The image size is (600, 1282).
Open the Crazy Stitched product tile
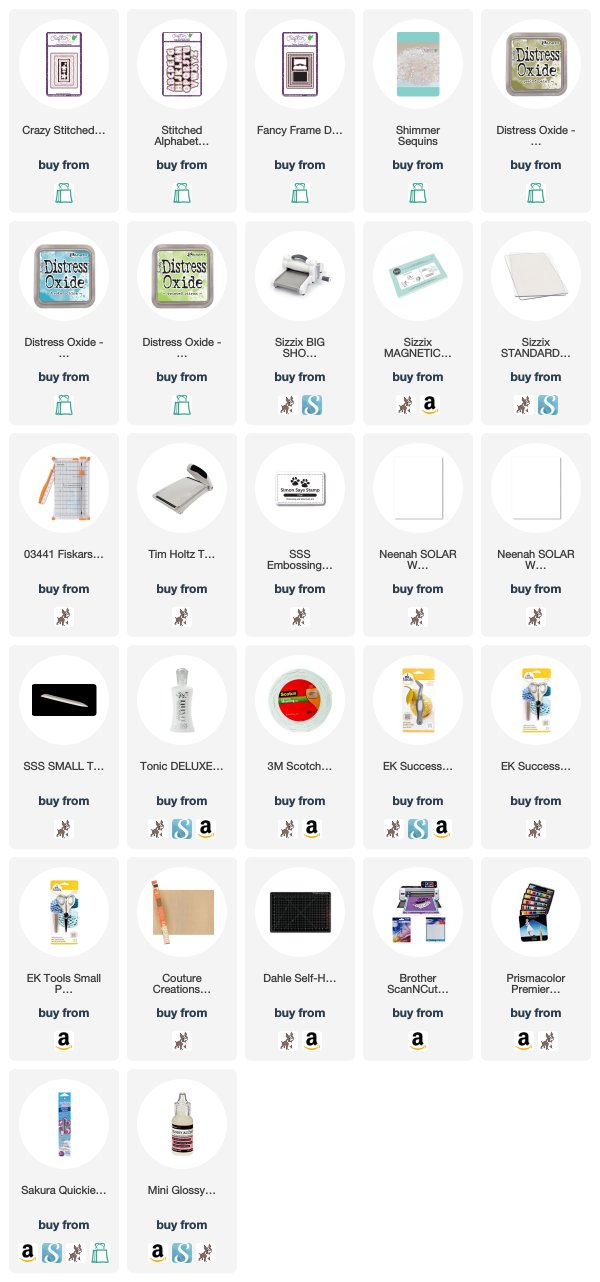tap(64, 111)
